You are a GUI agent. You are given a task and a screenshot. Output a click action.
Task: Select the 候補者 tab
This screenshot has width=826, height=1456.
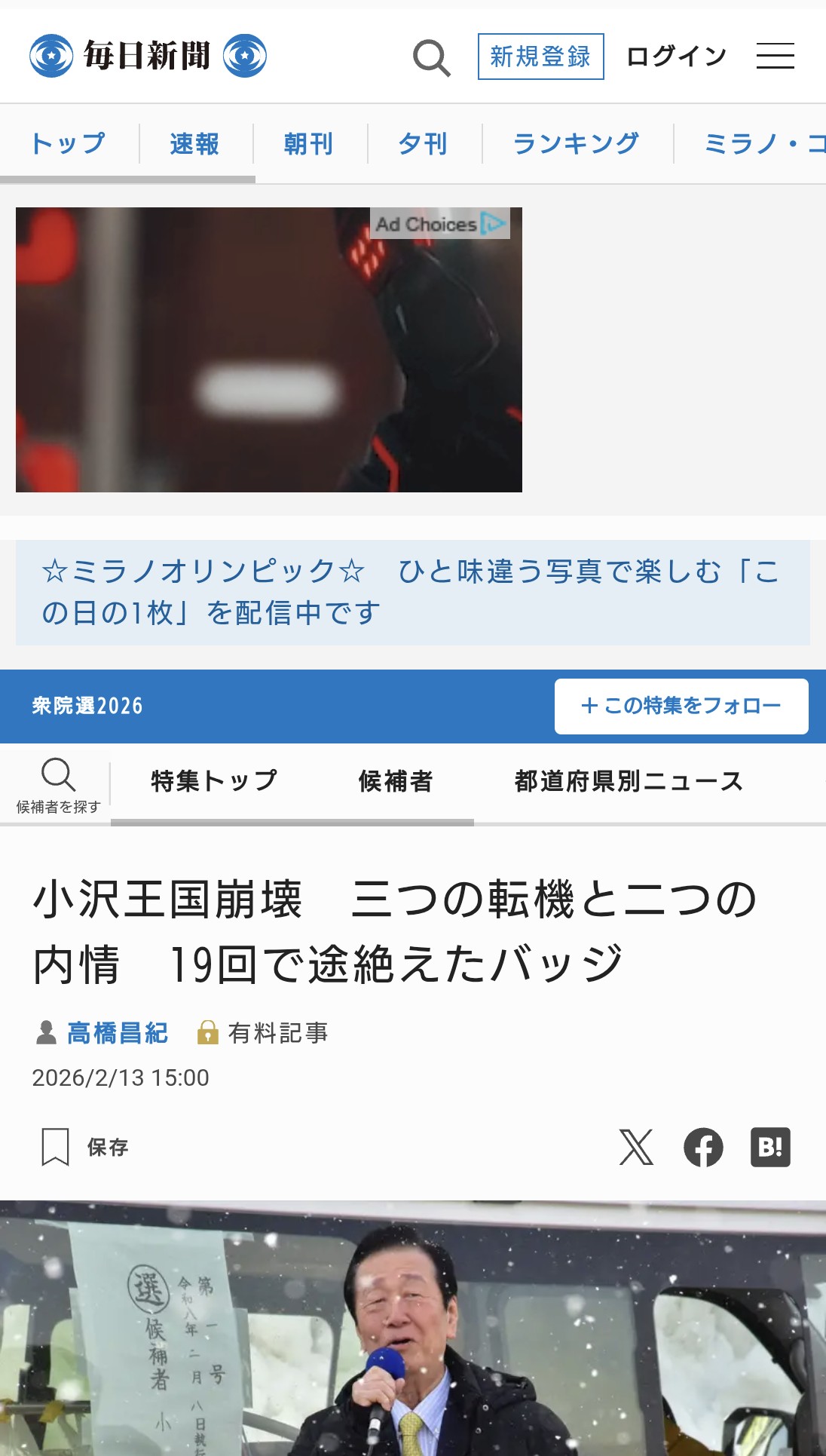tap(396, 781)
